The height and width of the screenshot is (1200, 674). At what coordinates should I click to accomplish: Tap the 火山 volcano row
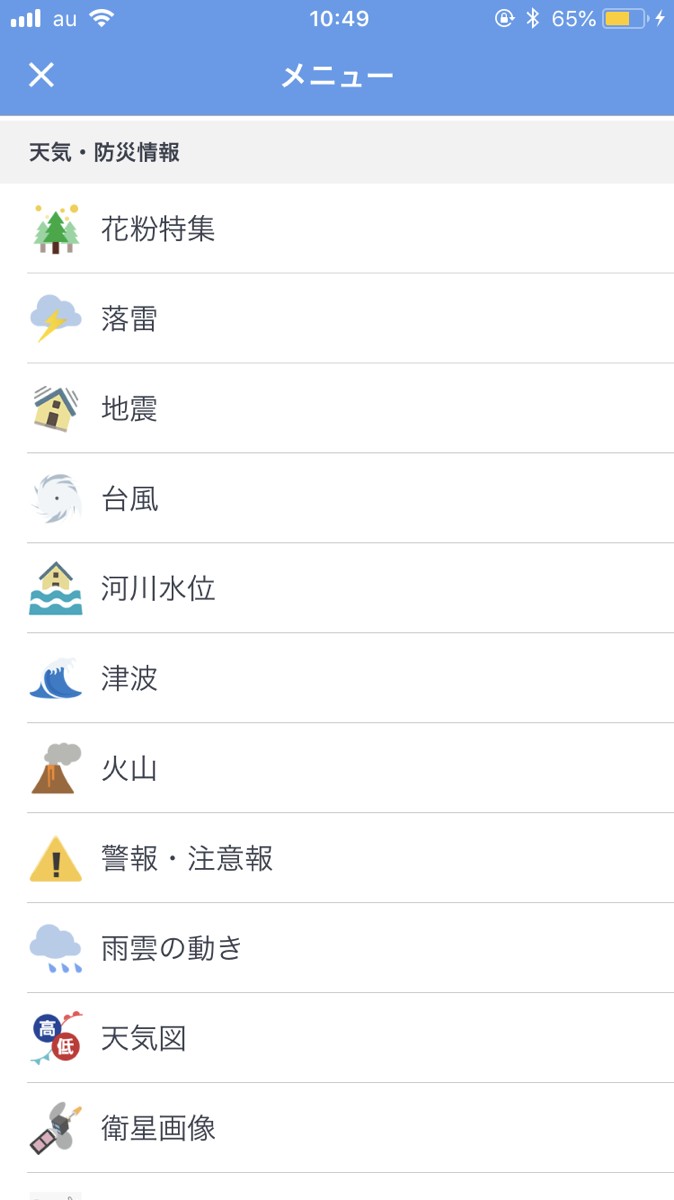tap(130, 769)
